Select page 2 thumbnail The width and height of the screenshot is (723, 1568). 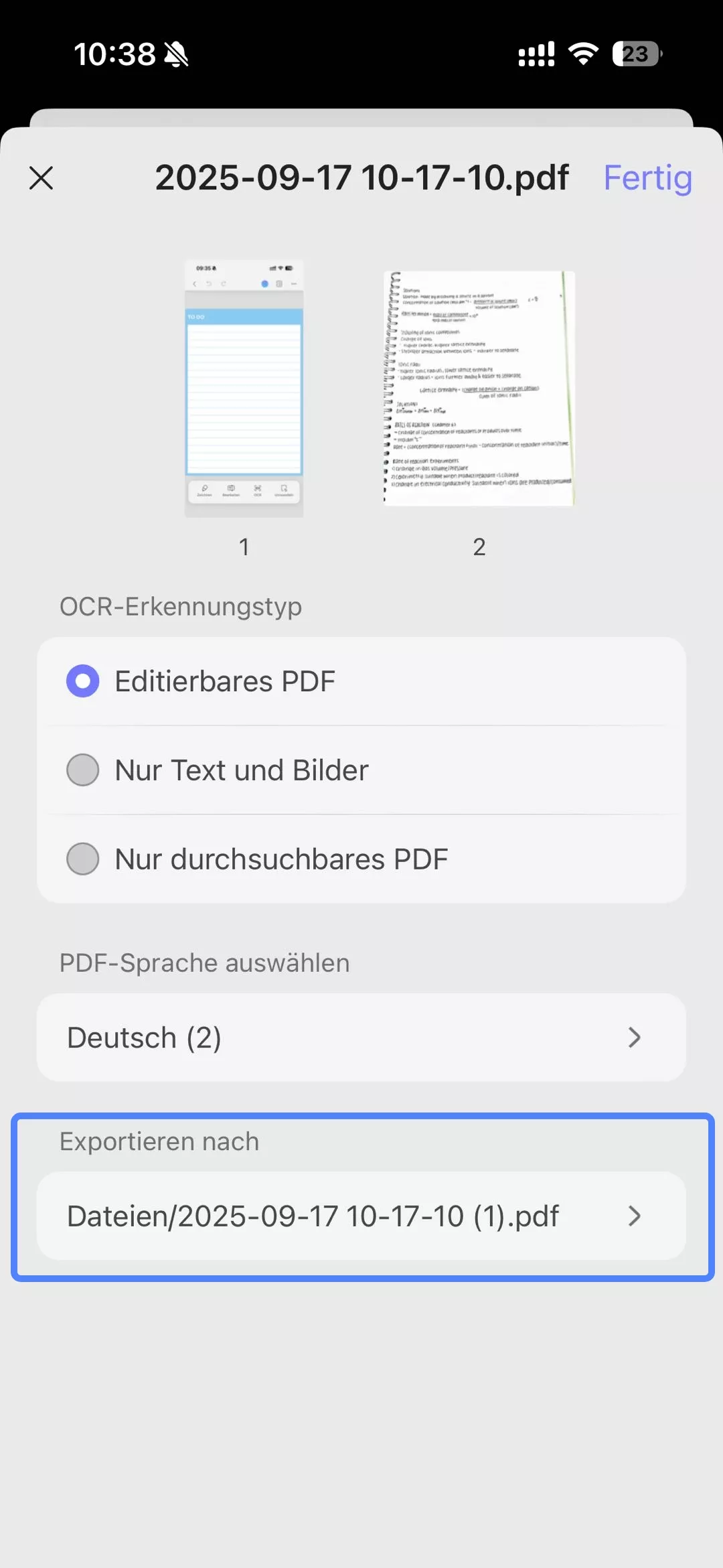point(479,388)
